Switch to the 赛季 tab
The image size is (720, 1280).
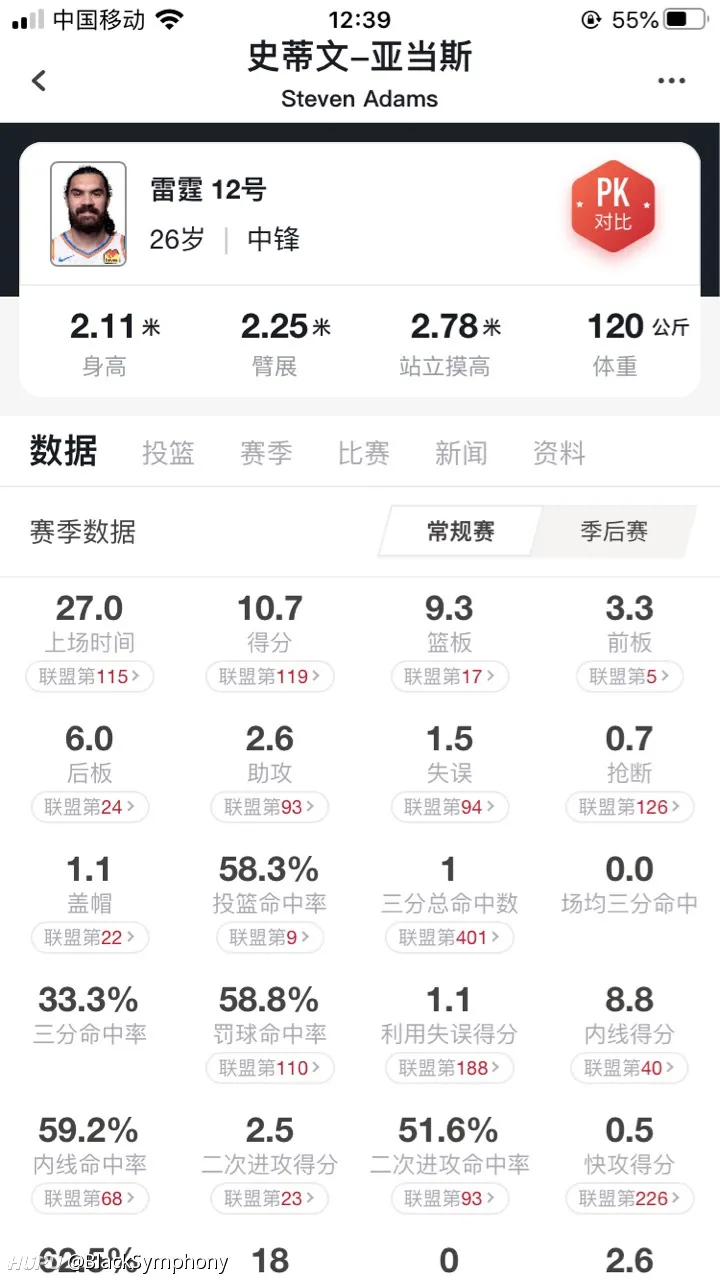point(266,453)
